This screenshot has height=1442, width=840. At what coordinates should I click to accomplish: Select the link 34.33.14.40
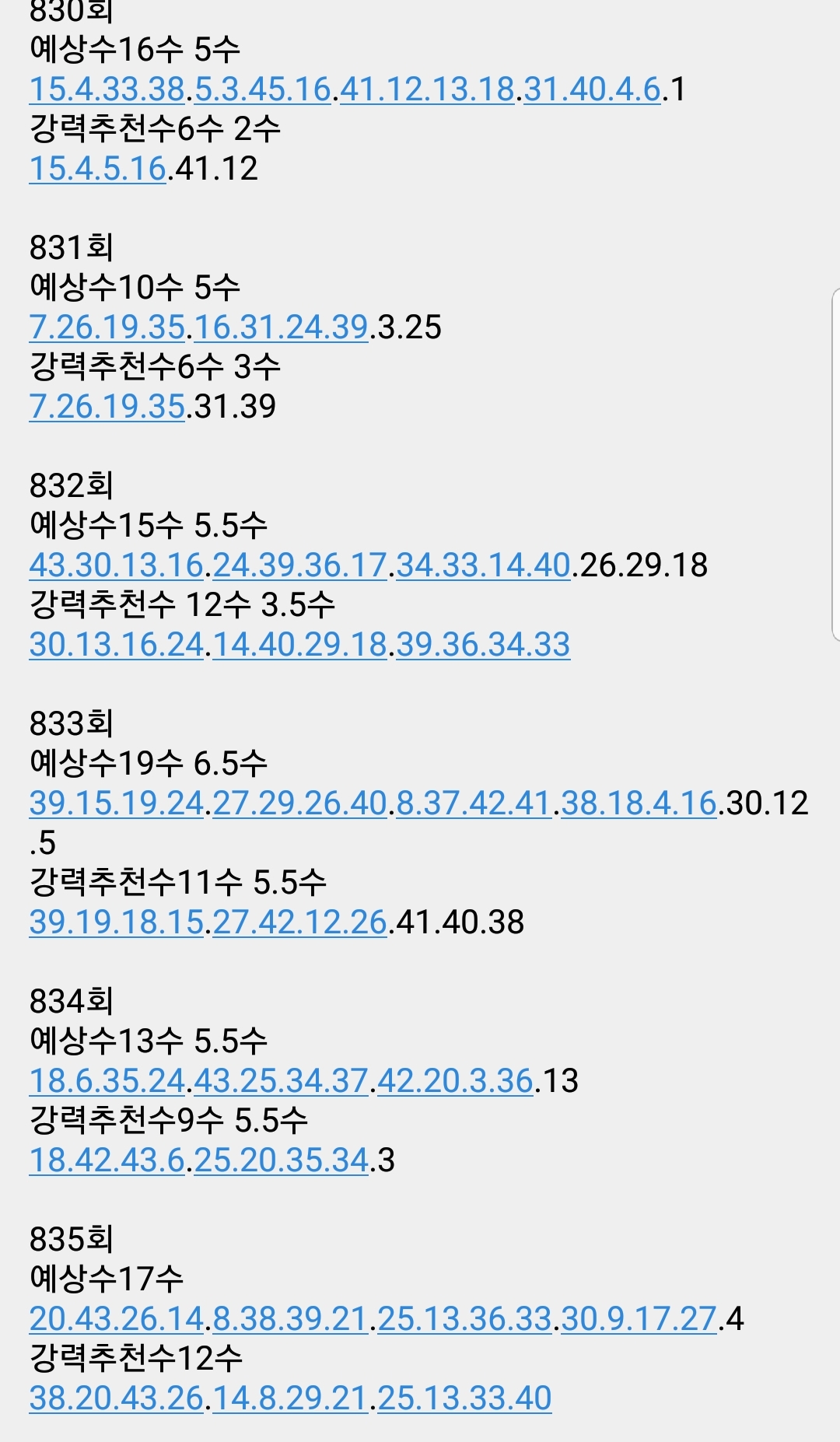(483, 565)
